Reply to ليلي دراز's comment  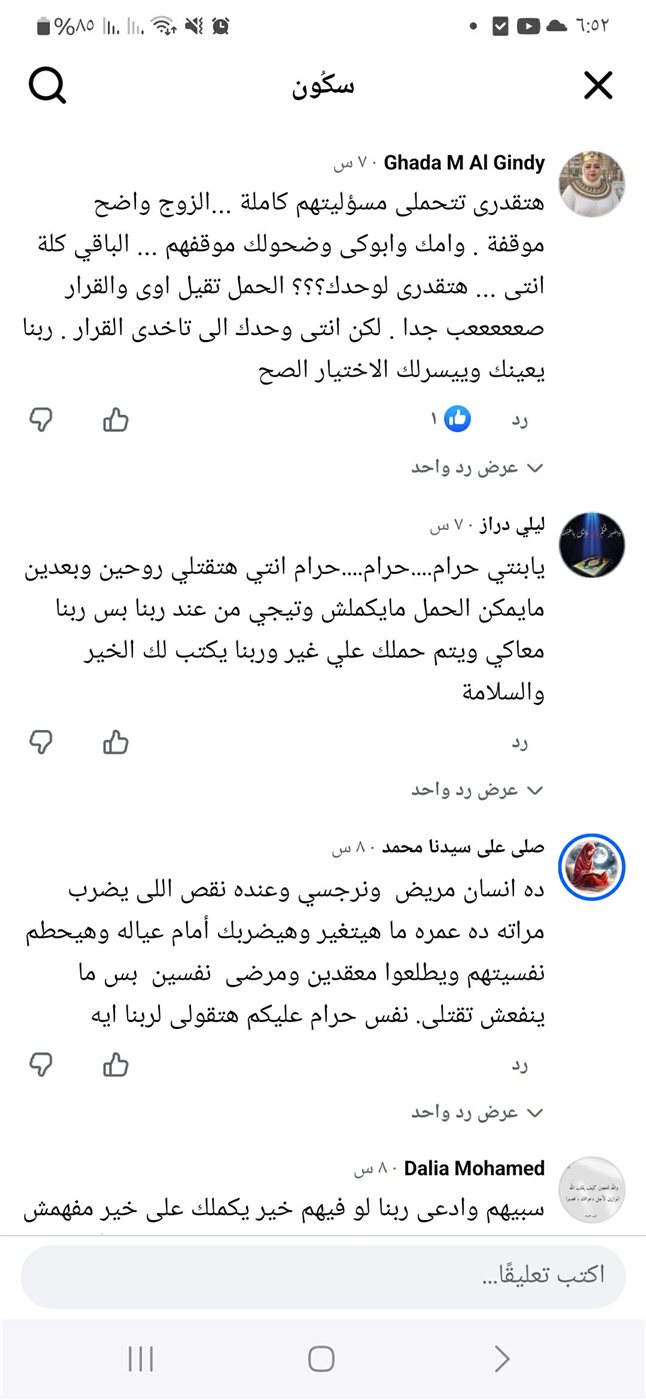pos(519,743)
